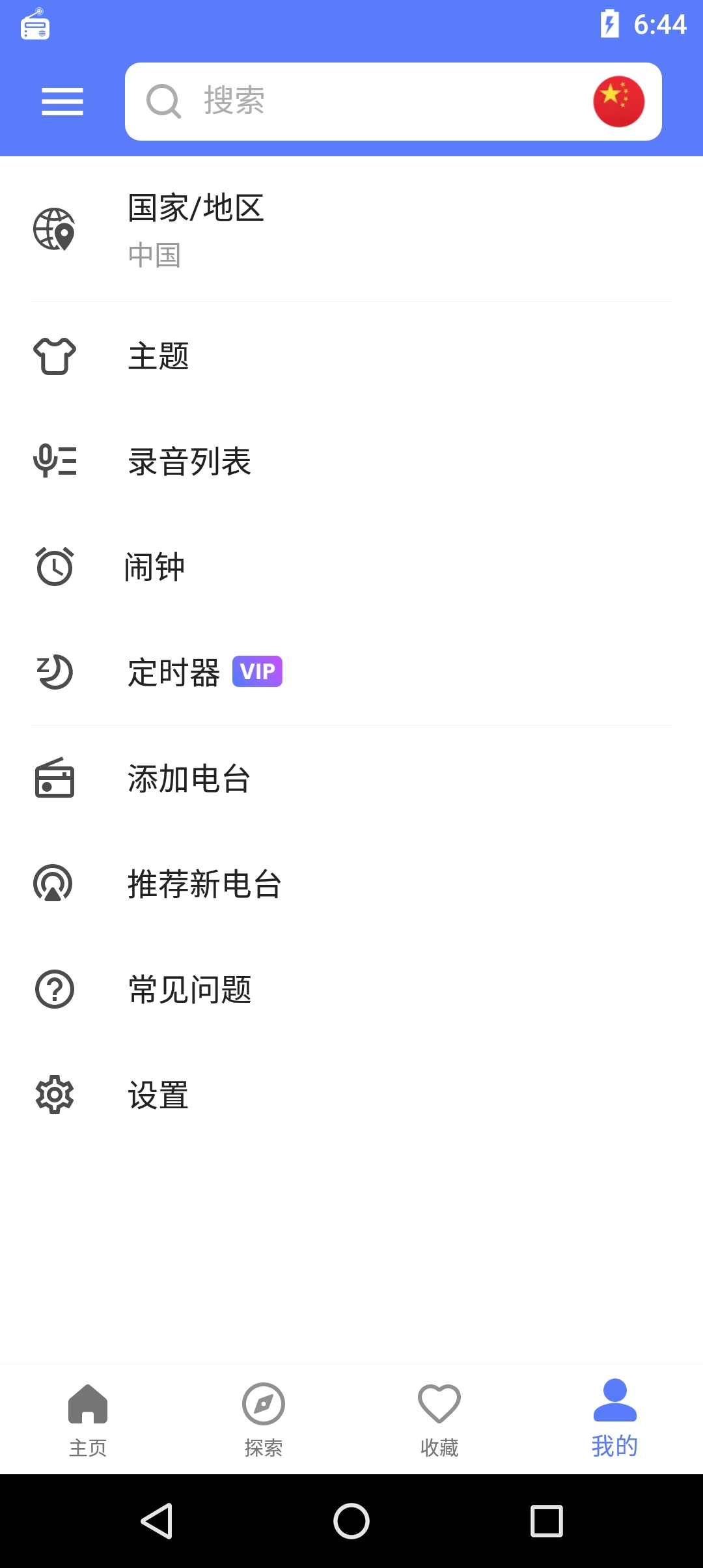Click the 添加电台 radio icon
This screenshot has height=1568, width=703.
54,779
